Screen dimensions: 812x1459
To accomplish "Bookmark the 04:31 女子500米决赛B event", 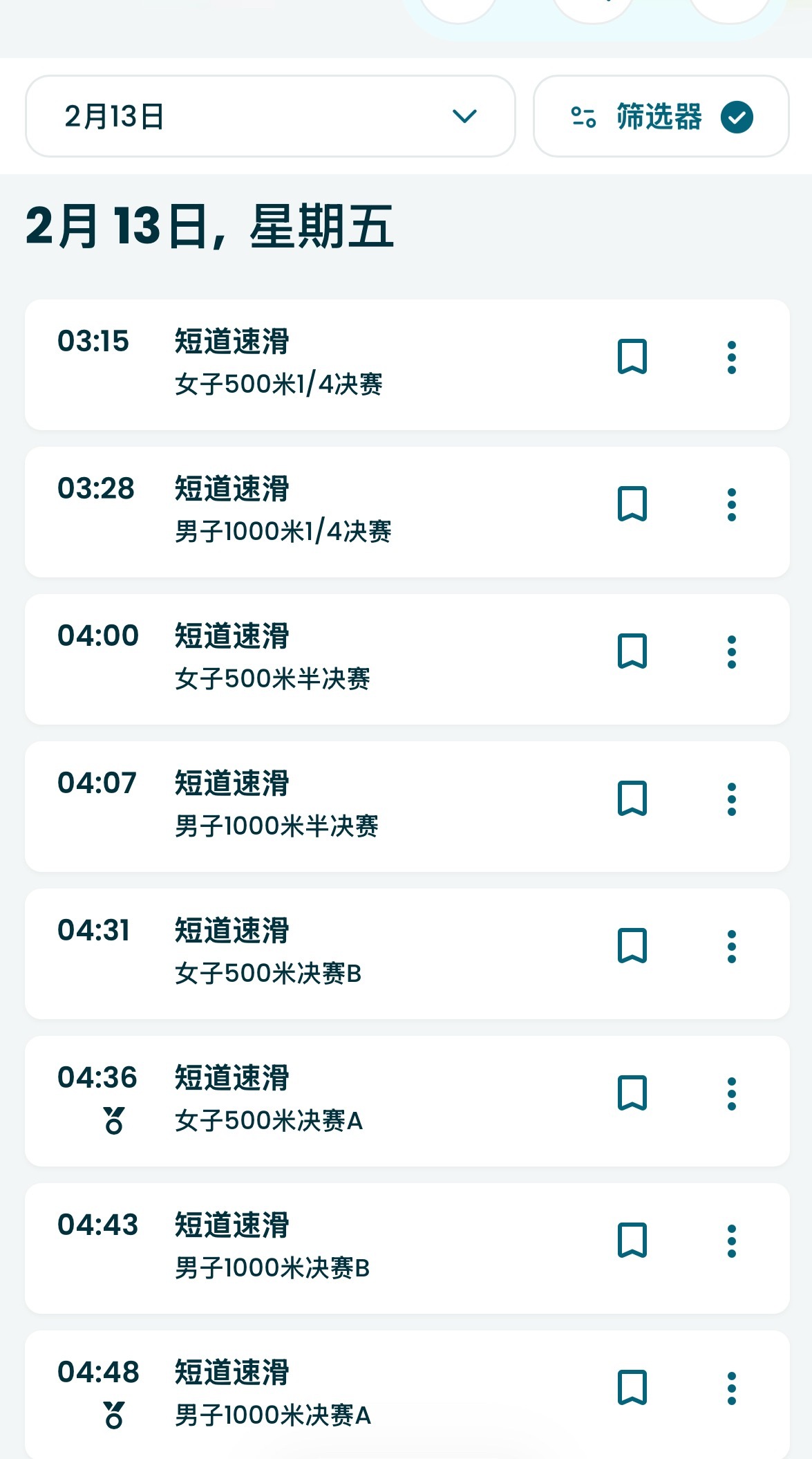I will 632,946.
